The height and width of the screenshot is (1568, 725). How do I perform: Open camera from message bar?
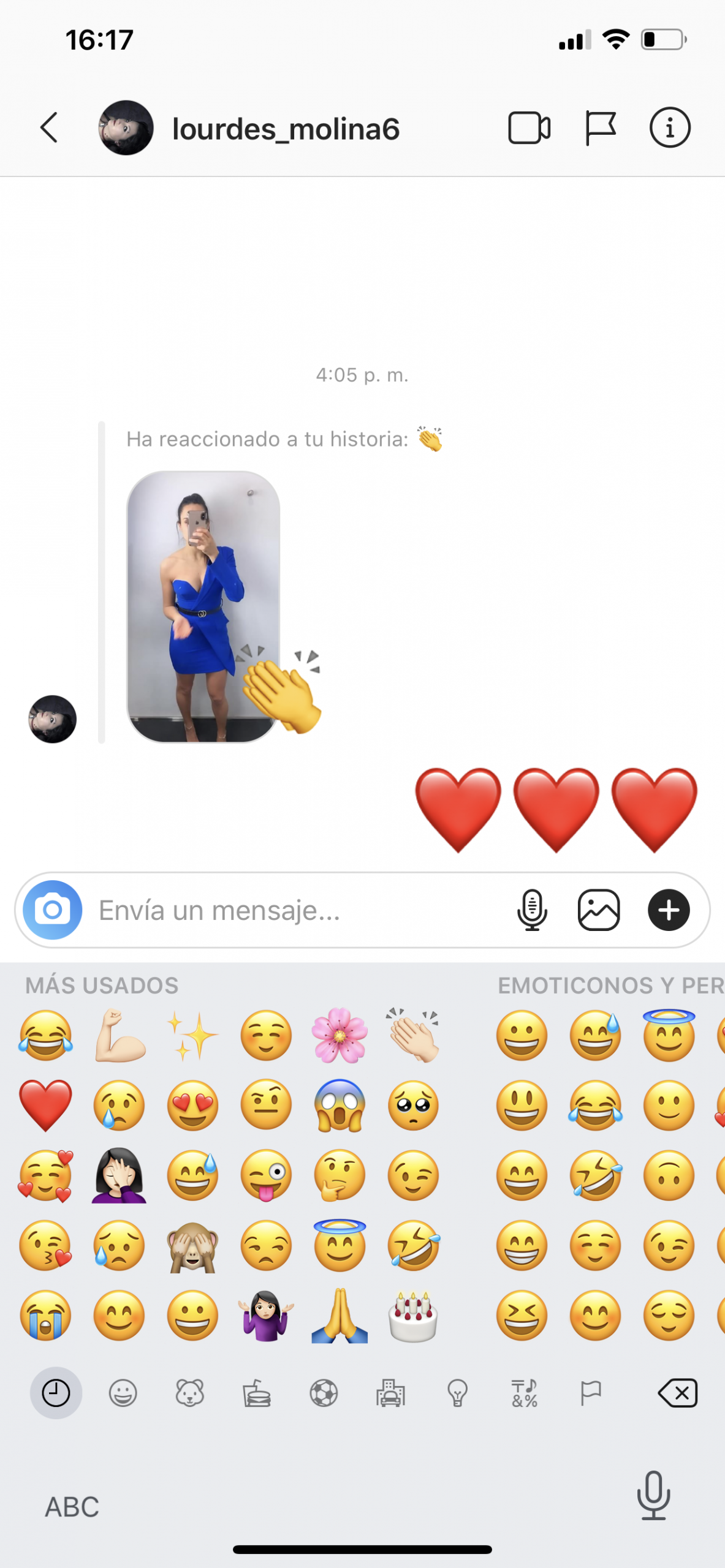pos(53,910)
